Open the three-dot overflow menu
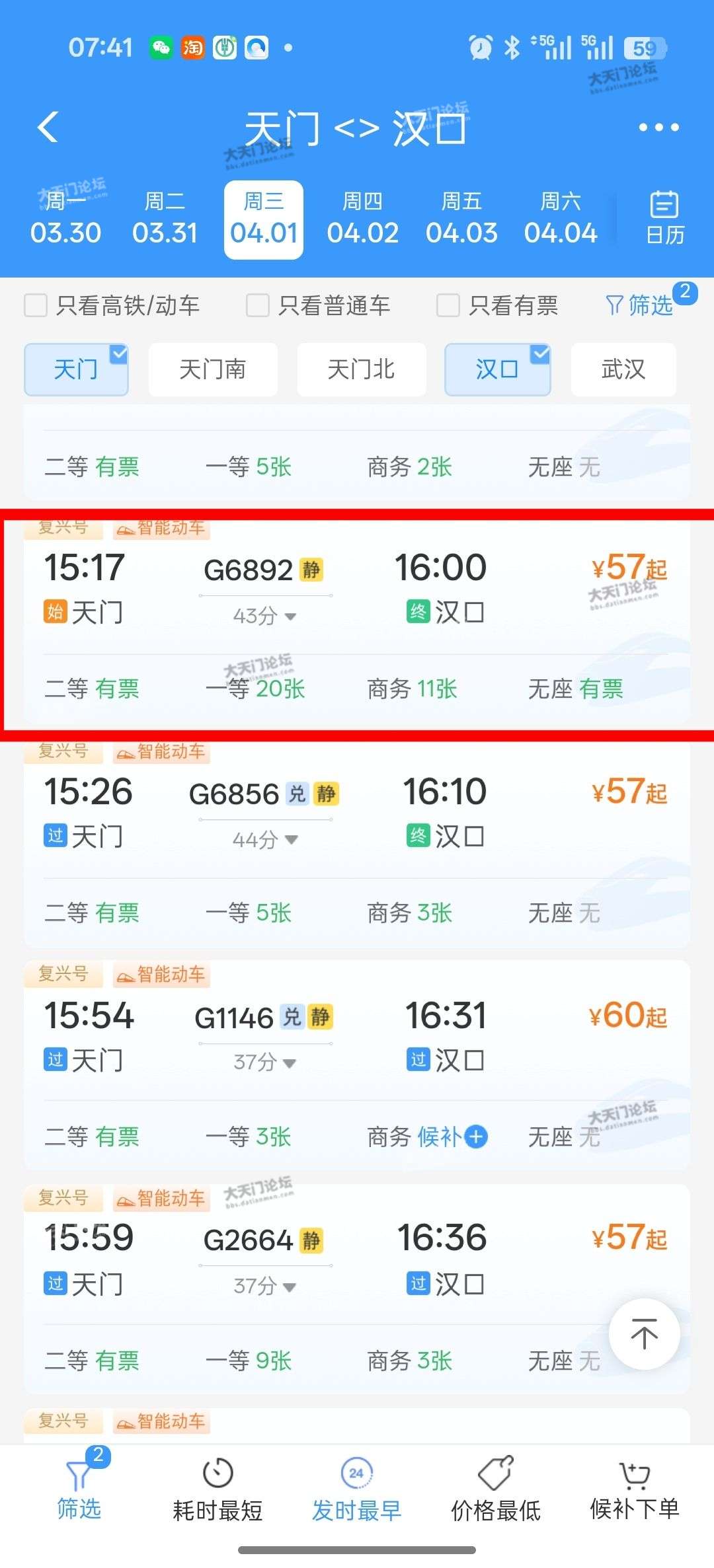The height and width of the screenshot is (1568, 714). click(x=658, y=127)
